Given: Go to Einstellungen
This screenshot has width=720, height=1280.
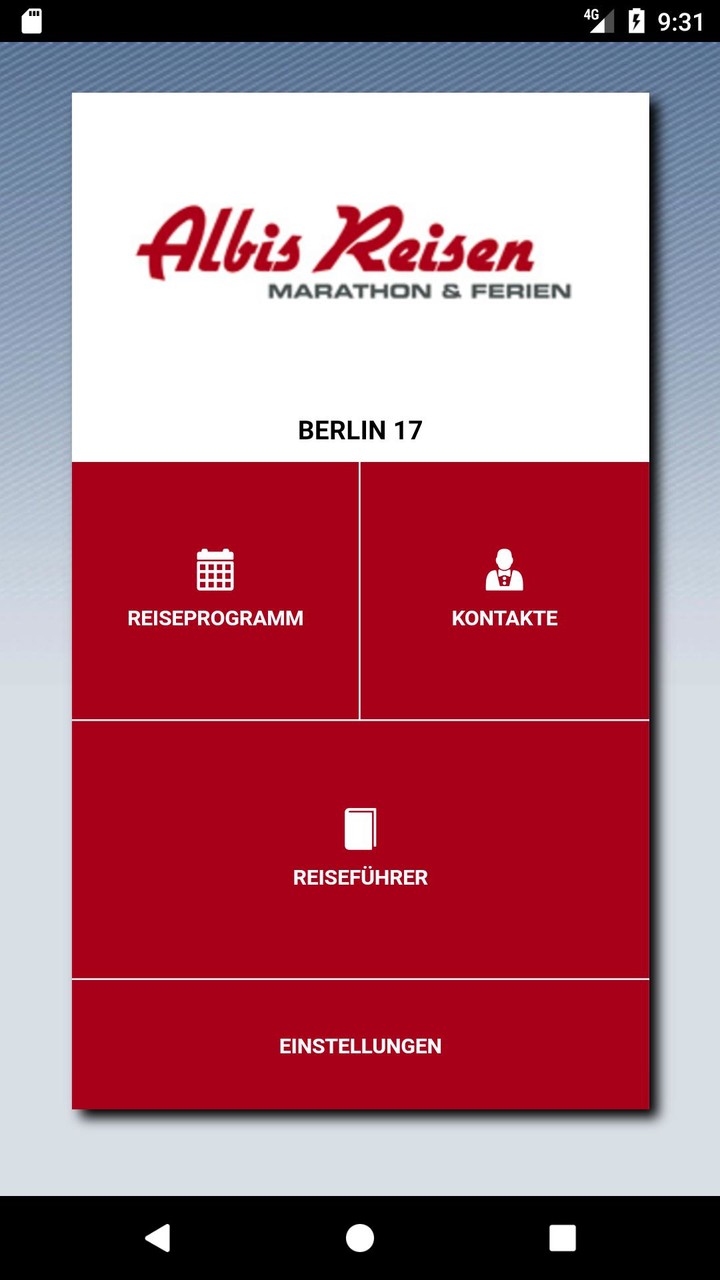Looking at the screenshot, I should tap(360, 1045).
